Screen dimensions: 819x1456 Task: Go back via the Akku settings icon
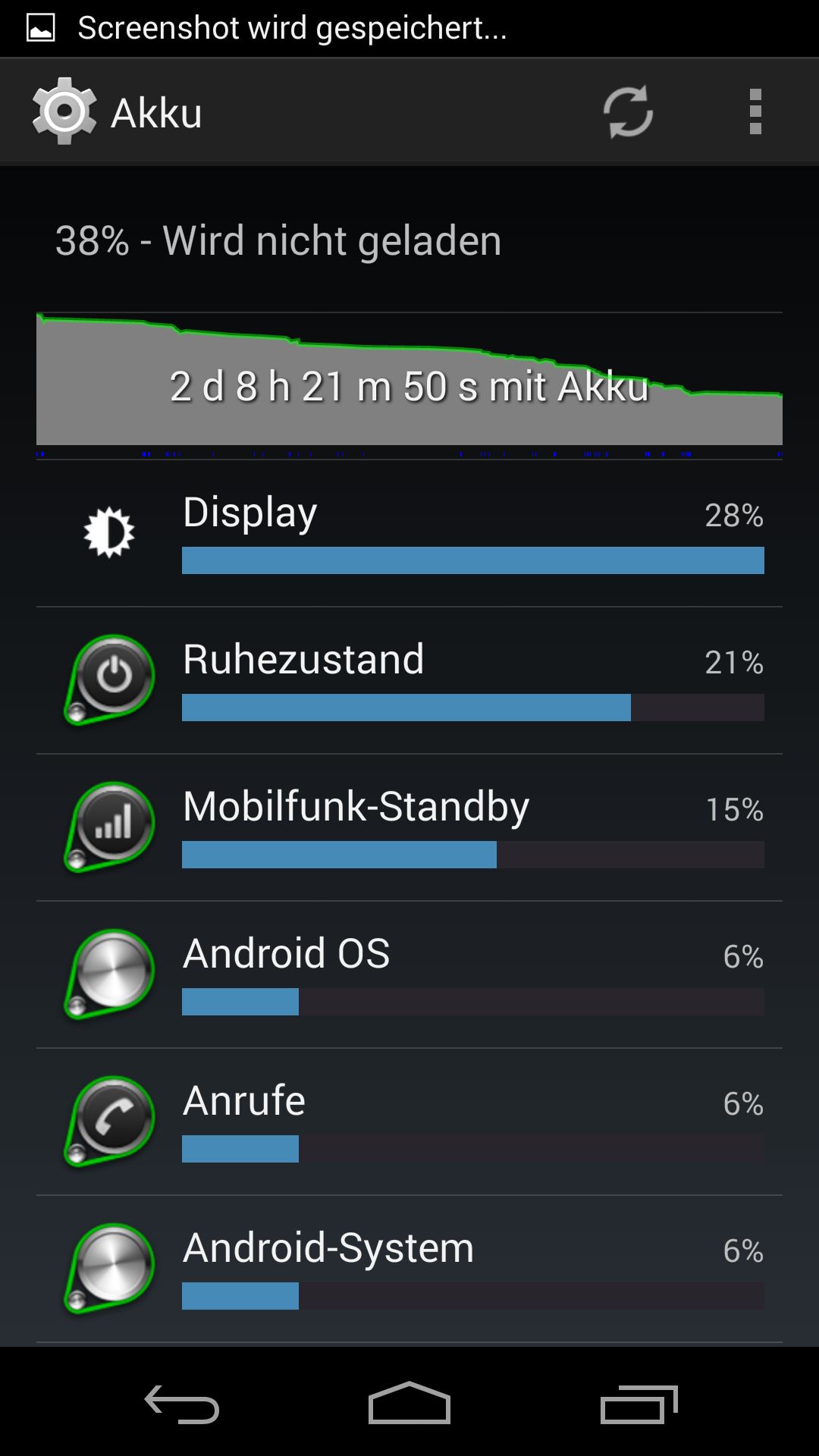click(x=64, y=111)
